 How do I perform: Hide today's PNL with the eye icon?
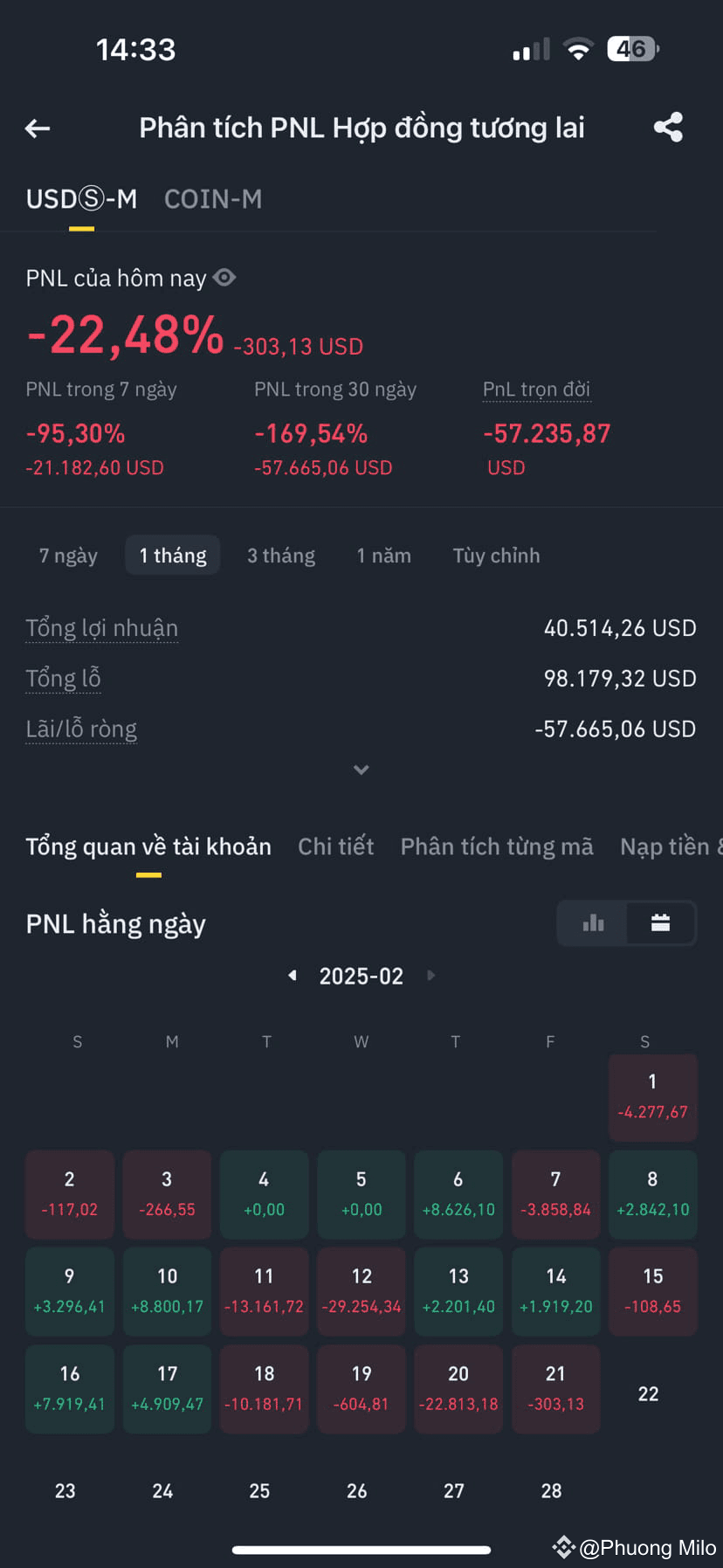pyautogui.click(x=224, y=278)
